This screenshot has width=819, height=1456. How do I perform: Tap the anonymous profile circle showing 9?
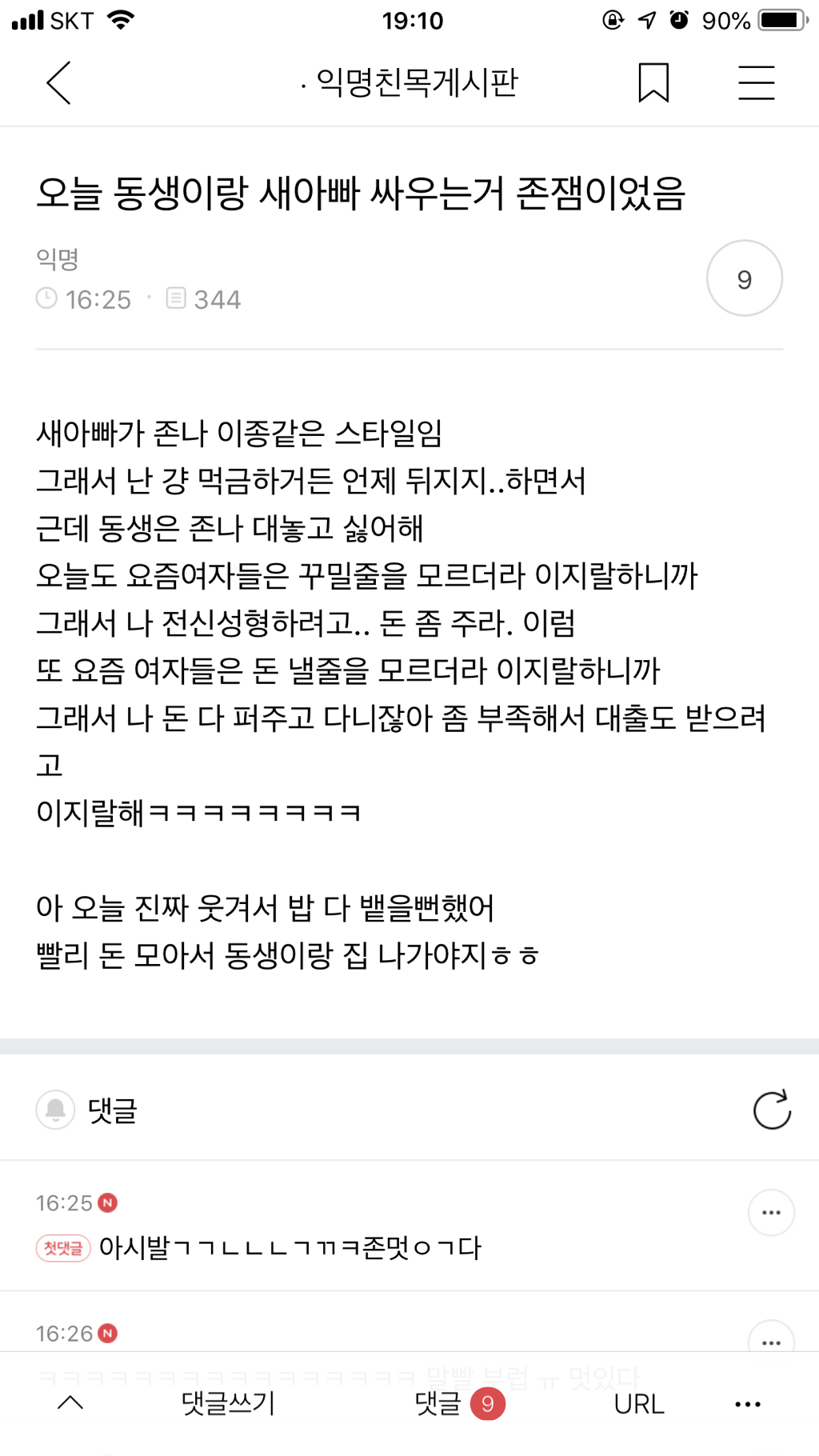coord(744,278)
